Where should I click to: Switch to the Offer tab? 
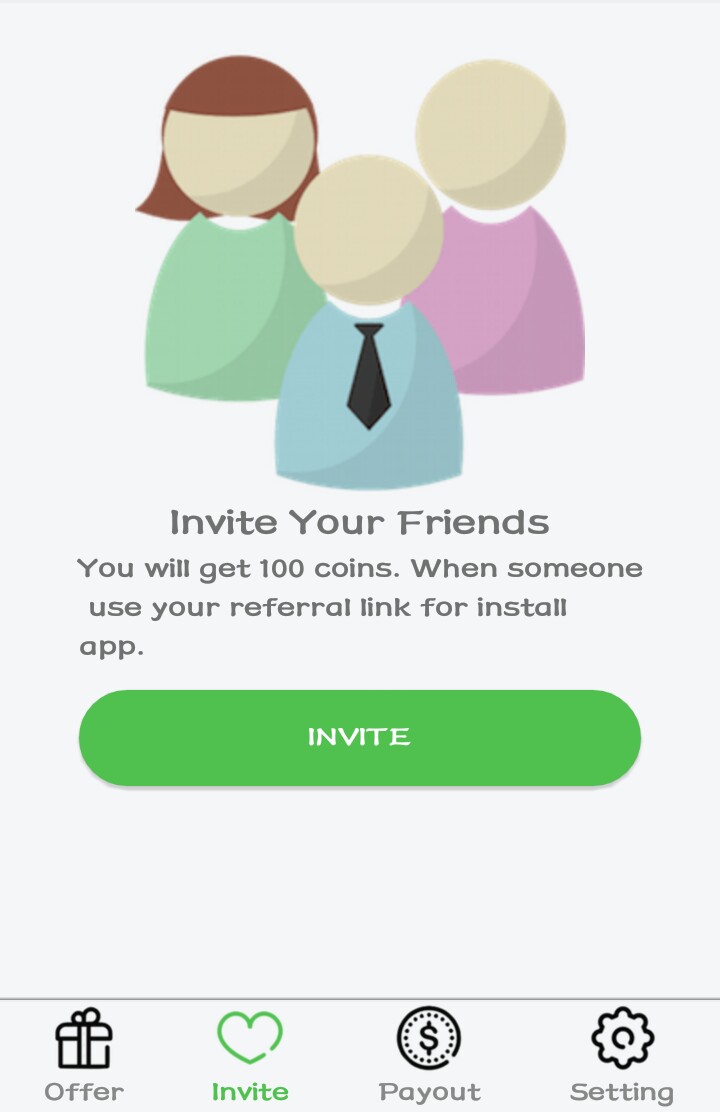84,1054
